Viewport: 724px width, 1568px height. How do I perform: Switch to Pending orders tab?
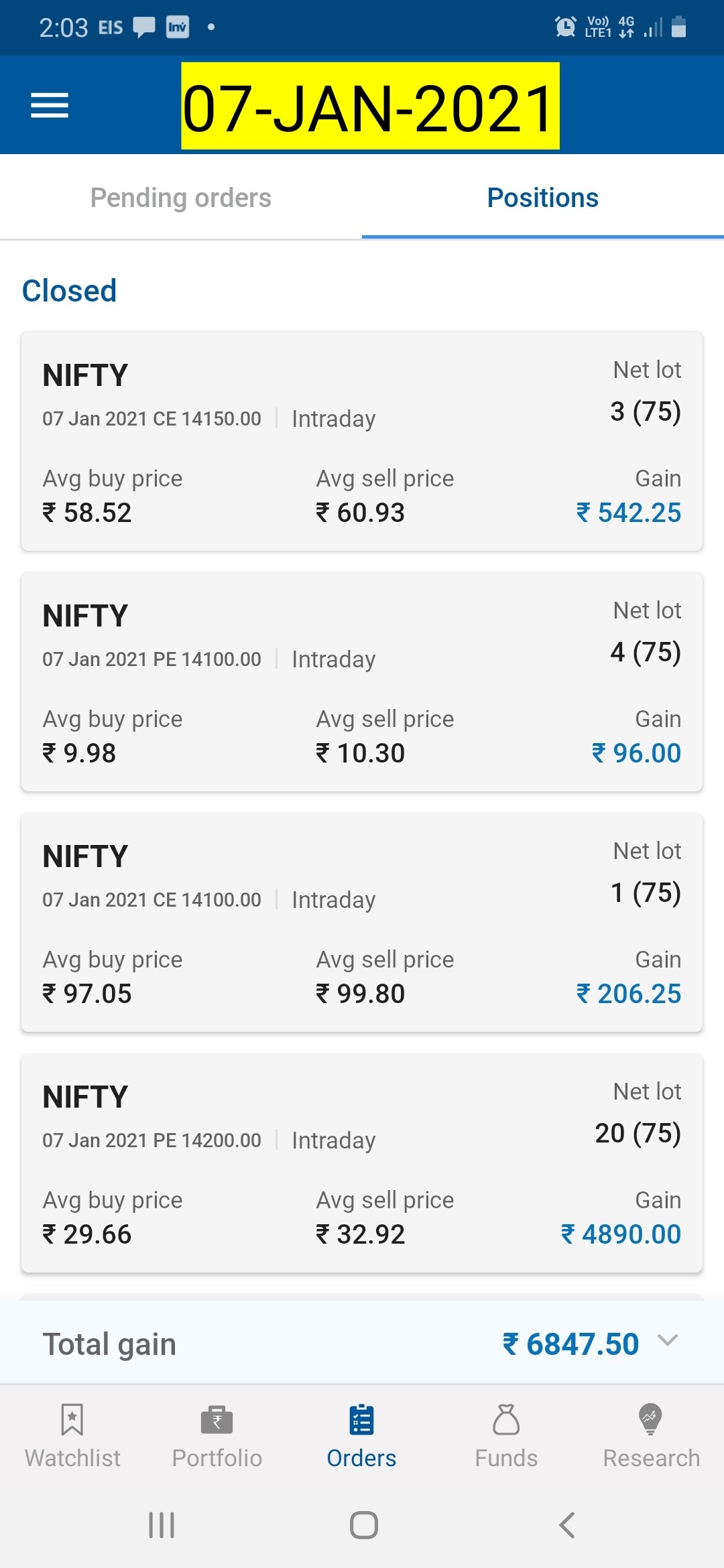[x=181, y=198]
